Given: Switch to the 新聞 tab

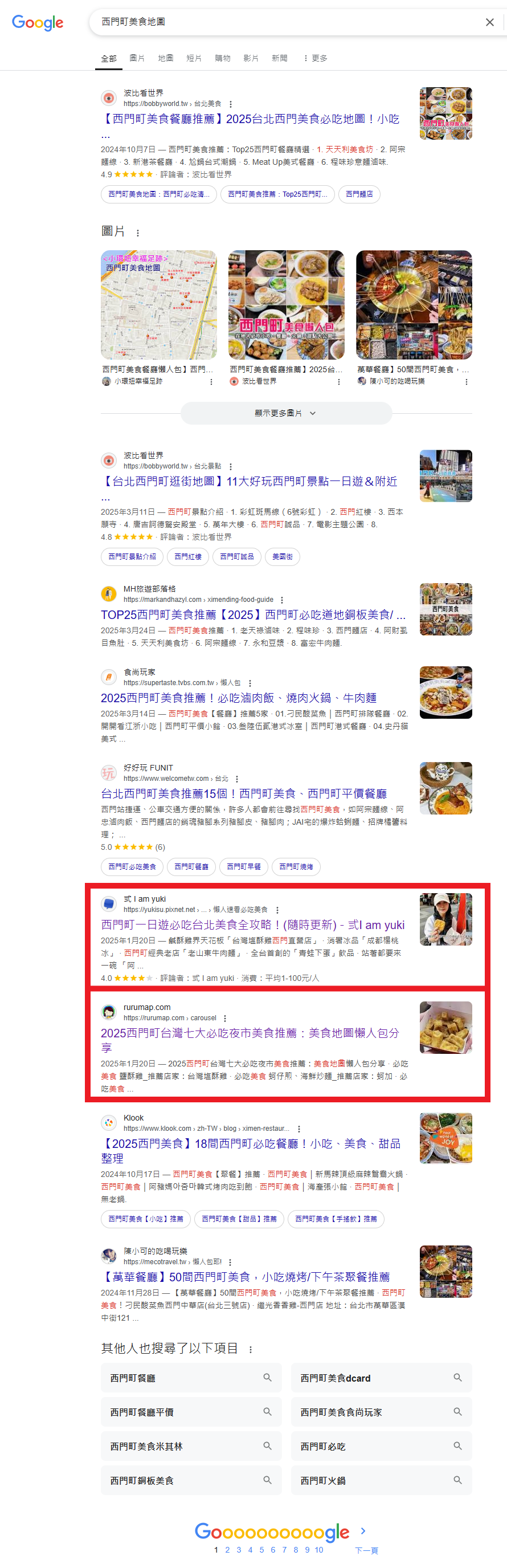Looking at the screenshot, I should 279,59.
